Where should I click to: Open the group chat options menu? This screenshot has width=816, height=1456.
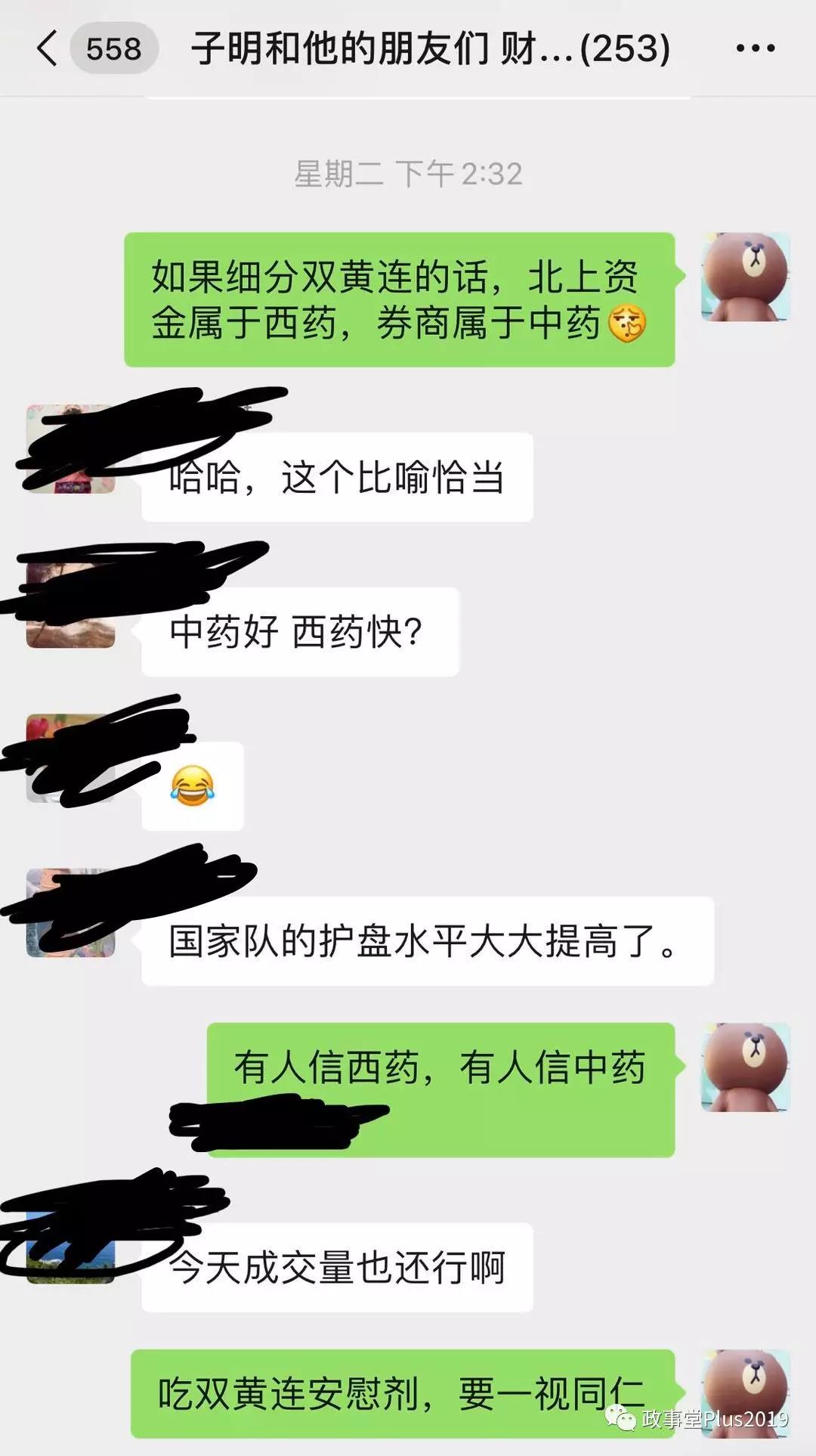pos(755,48)
